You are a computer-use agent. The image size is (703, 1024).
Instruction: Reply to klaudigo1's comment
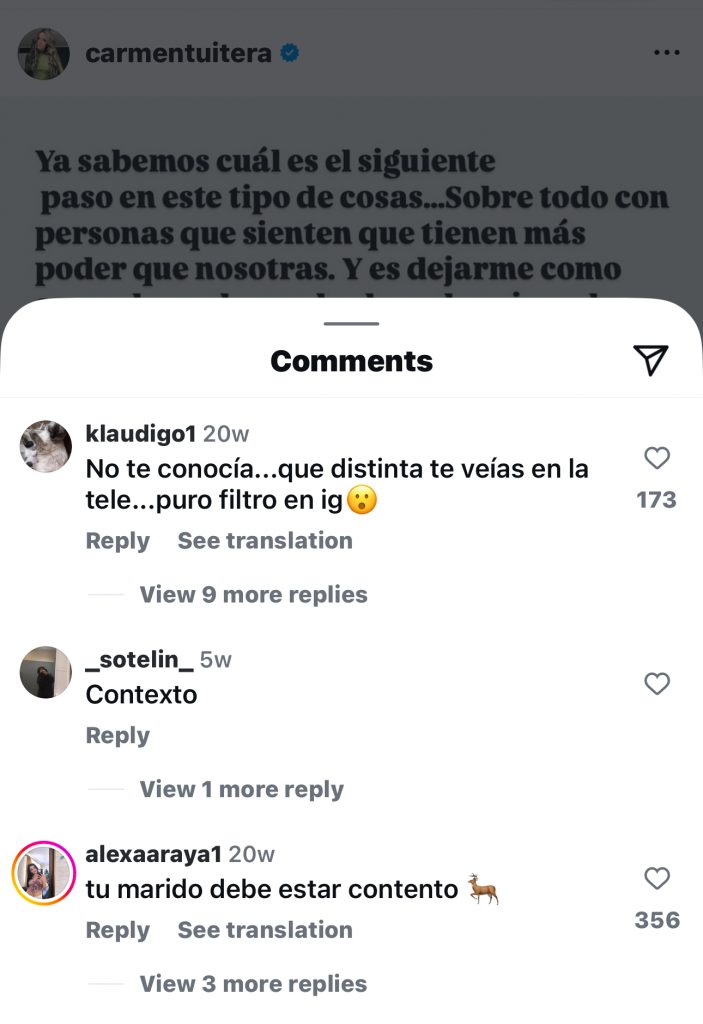[117, 541]
